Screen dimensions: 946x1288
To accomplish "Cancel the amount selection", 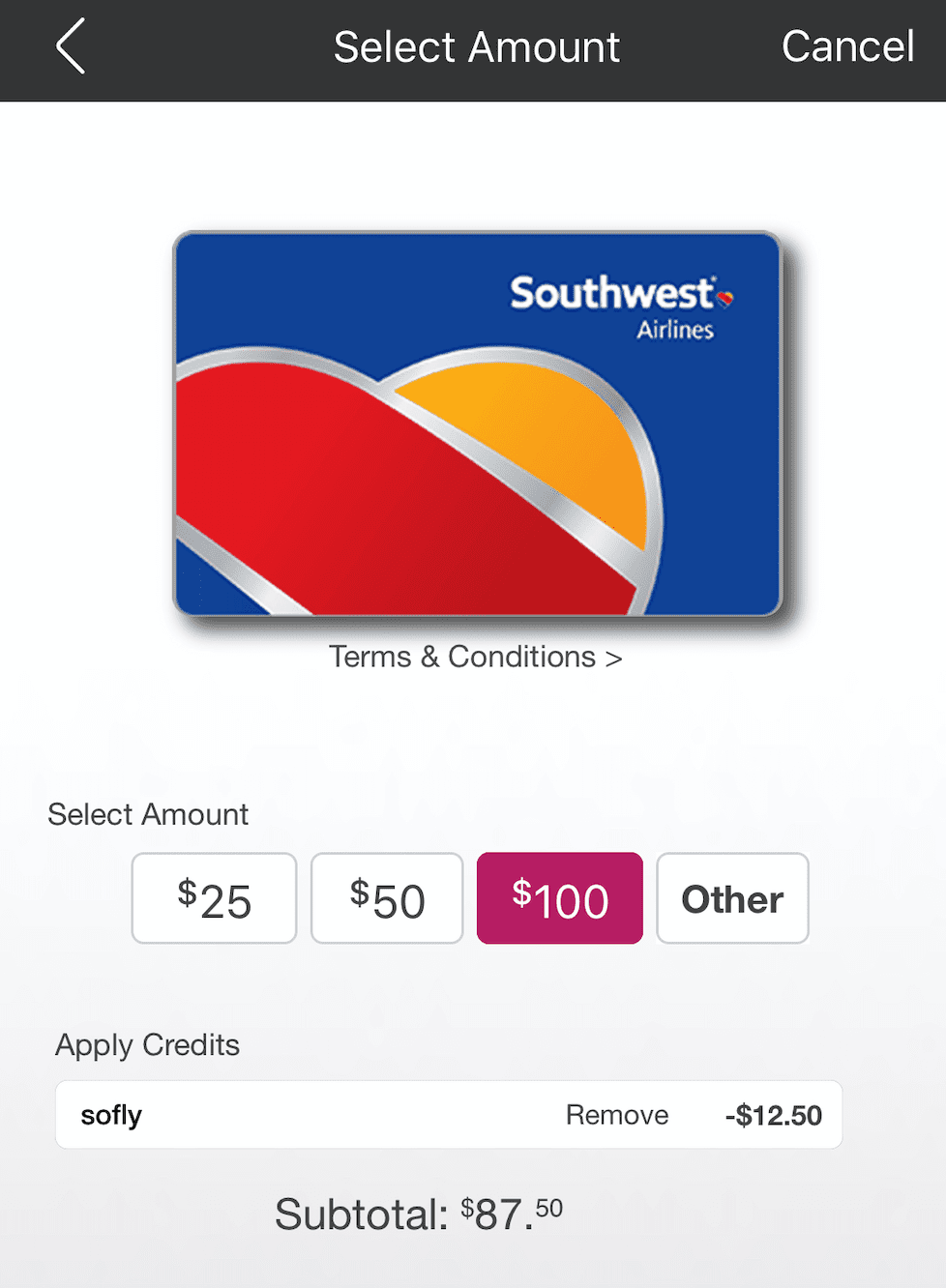I will (846, 46).
